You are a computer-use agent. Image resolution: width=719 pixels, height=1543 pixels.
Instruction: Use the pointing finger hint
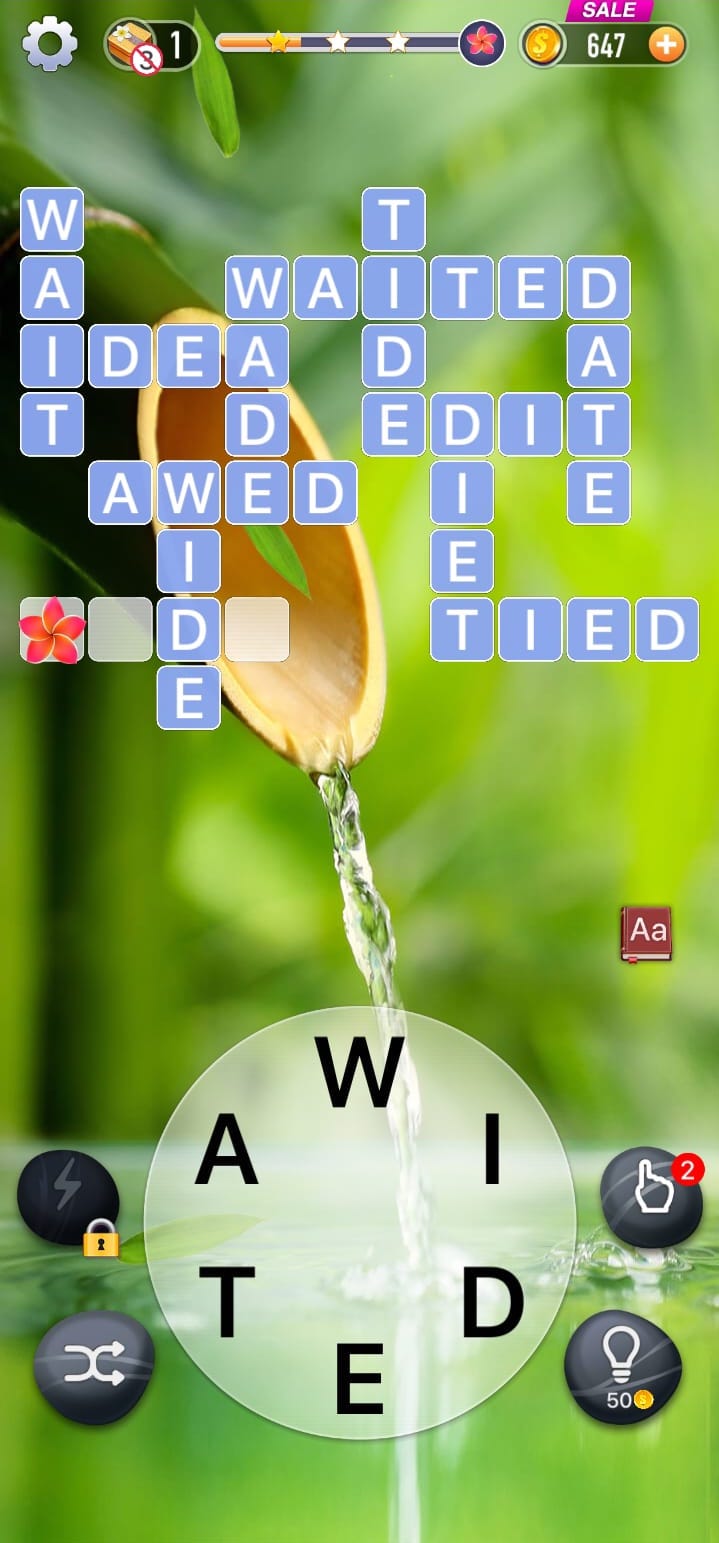(x=650, y=1197)
